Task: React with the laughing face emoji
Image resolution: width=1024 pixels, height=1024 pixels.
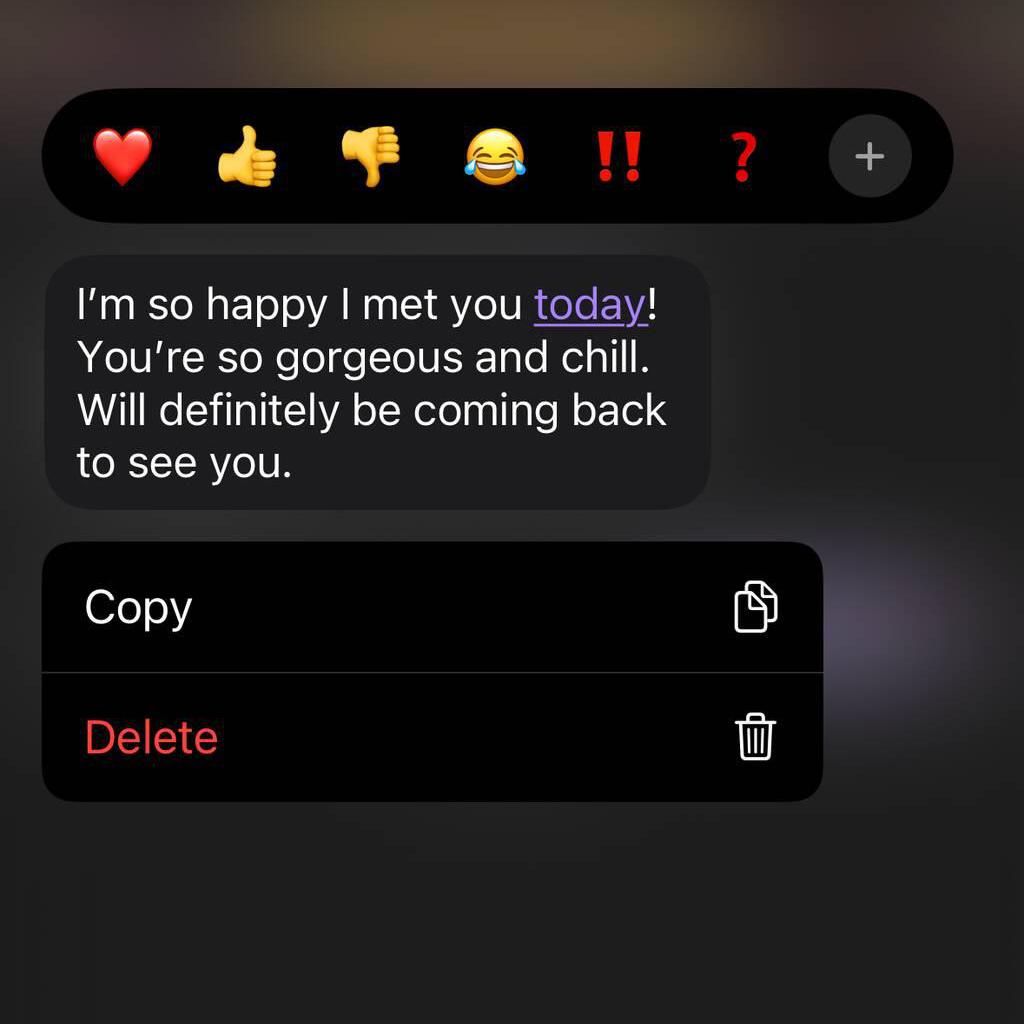Action: click(x=495, y=157)
